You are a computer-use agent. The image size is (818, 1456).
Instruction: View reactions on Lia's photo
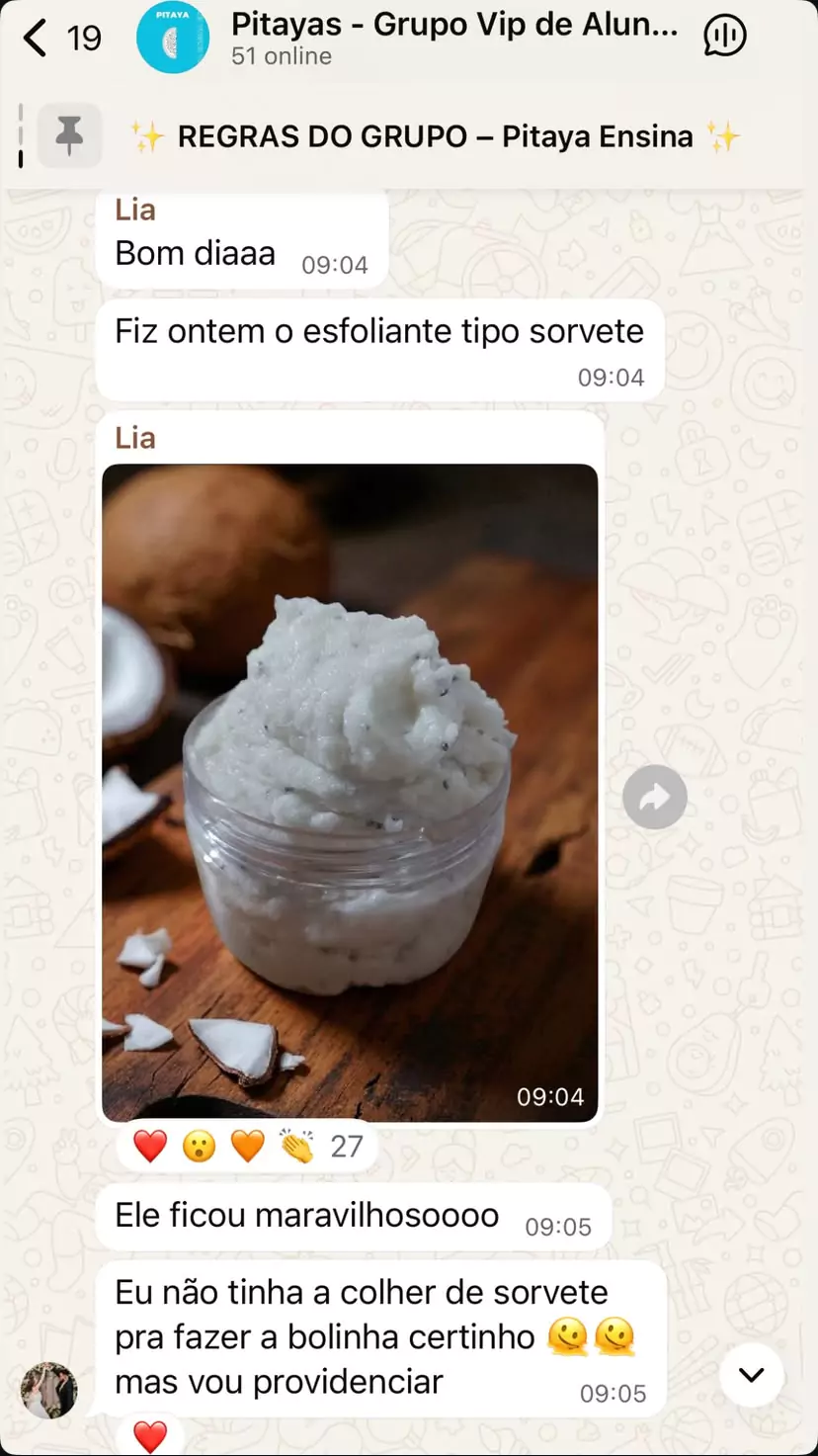[247, 1147]
